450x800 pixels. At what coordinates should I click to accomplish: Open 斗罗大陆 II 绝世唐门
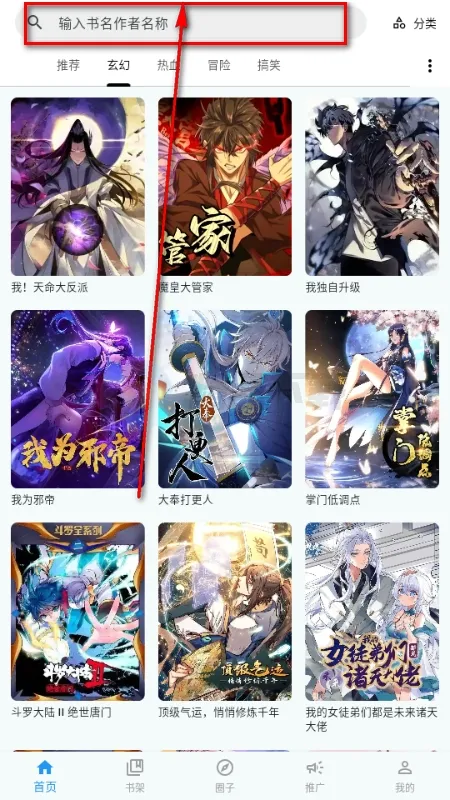(78, 621)
